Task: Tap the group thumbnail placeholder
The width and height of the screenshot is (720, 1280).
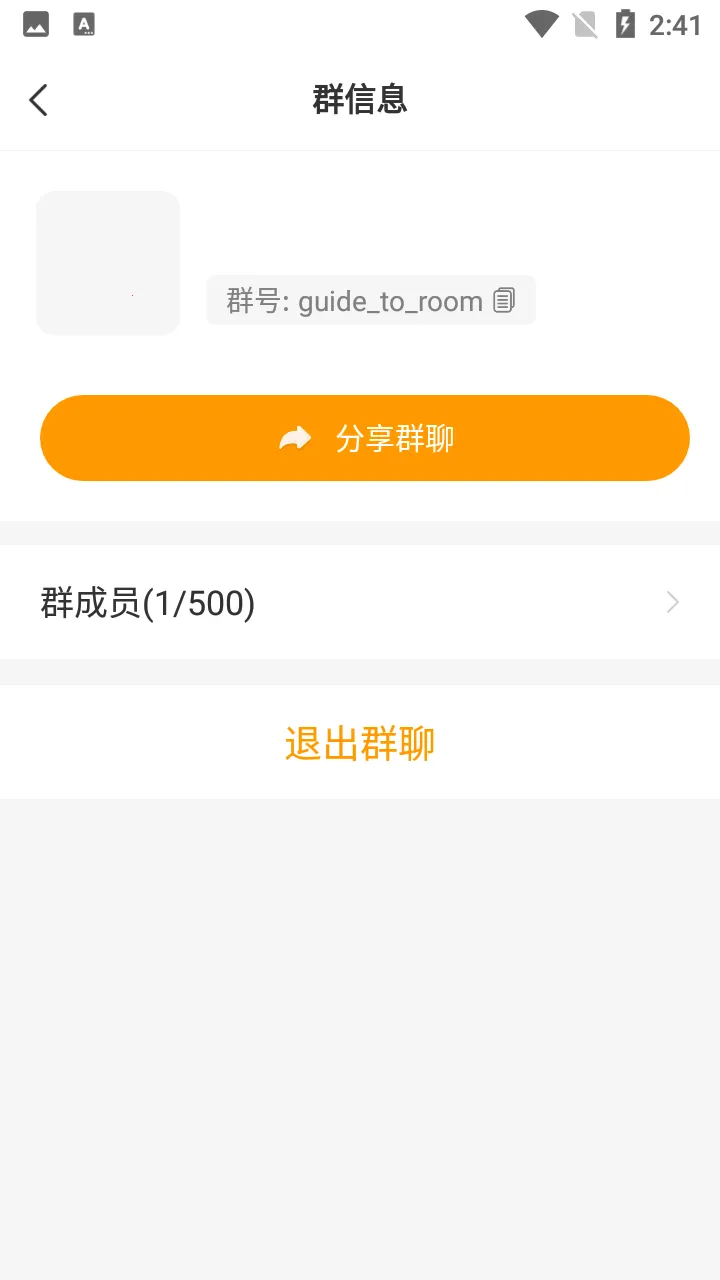Action: pyautogui.click(x=107, y=261)
